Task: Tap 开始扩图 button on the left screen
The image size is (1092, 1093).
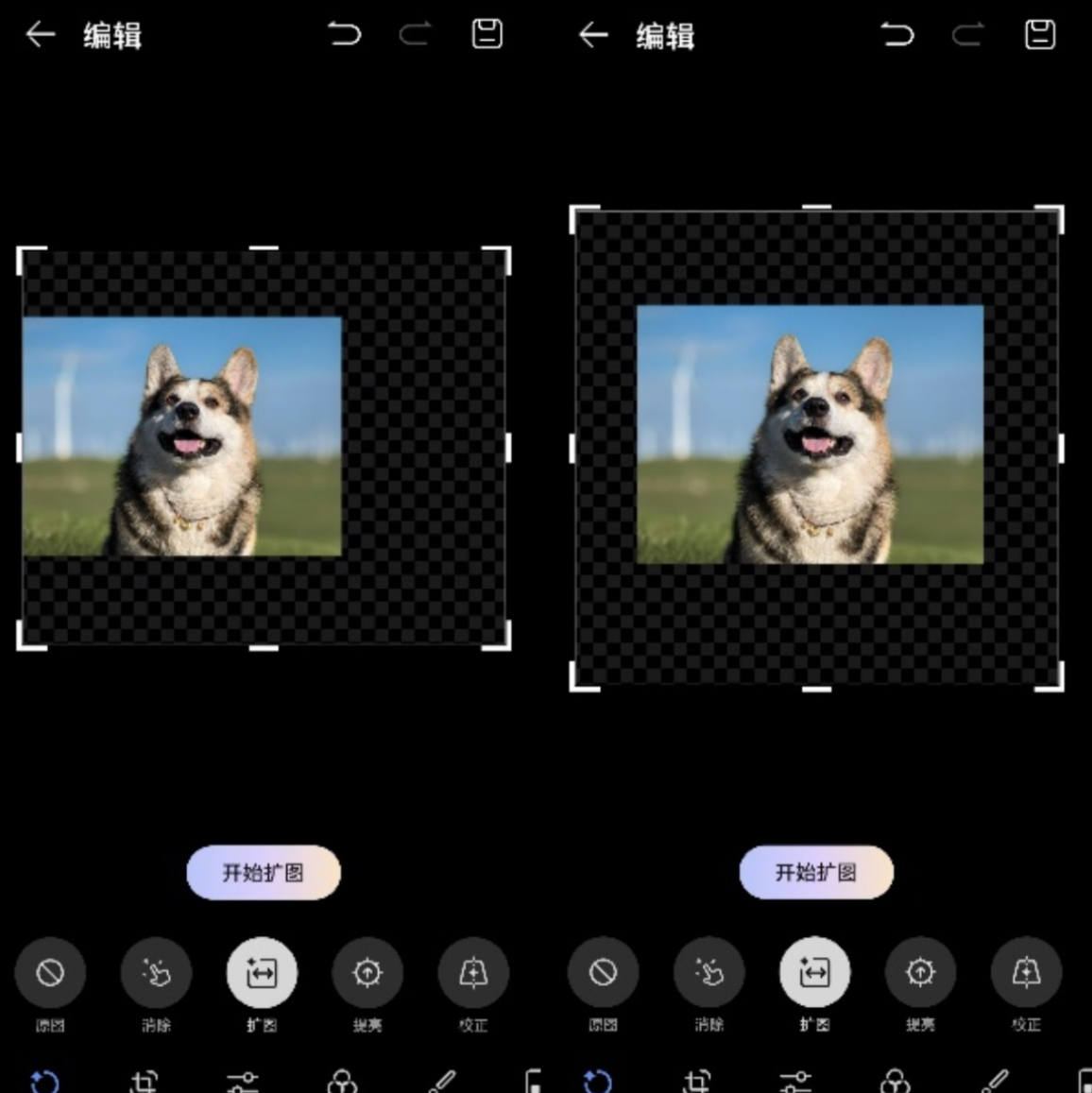Action: click(x=264, y=872)
